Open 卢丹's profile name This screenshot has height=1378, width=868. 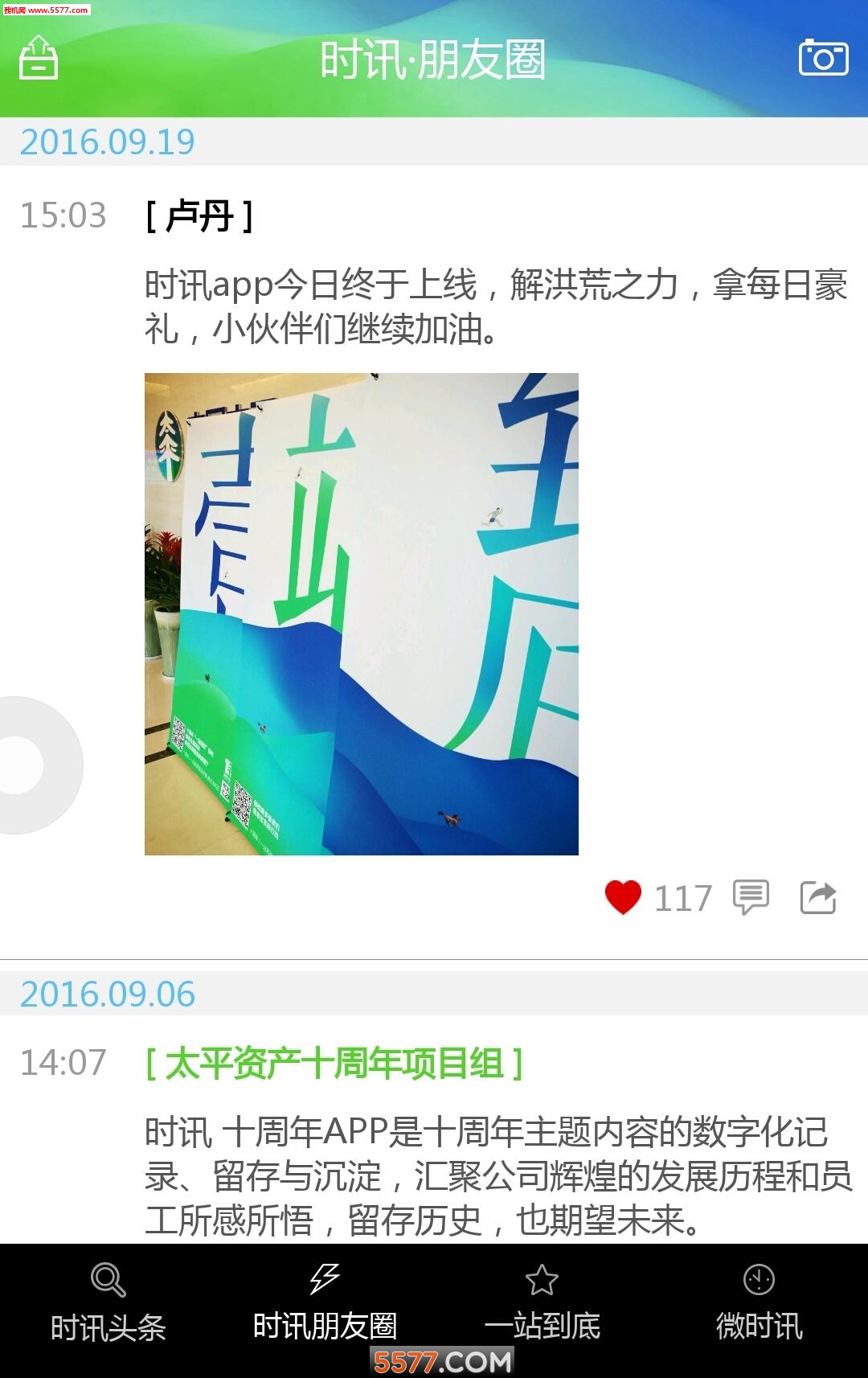click(199, 216)
